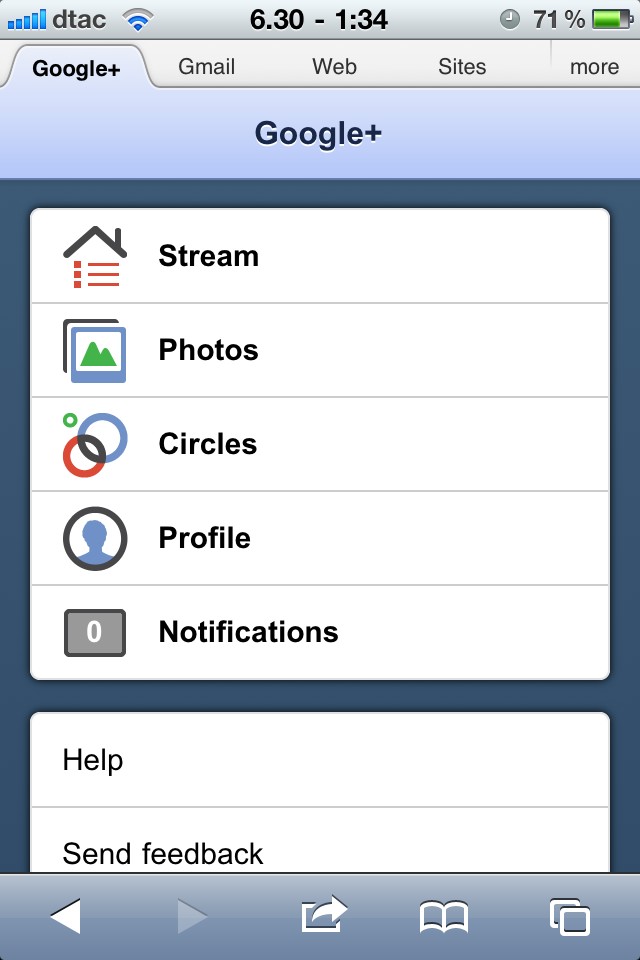Check Notifications
The height and width of the screenshot is (960, 640).
pyautogui.click(x=320, y=632)
